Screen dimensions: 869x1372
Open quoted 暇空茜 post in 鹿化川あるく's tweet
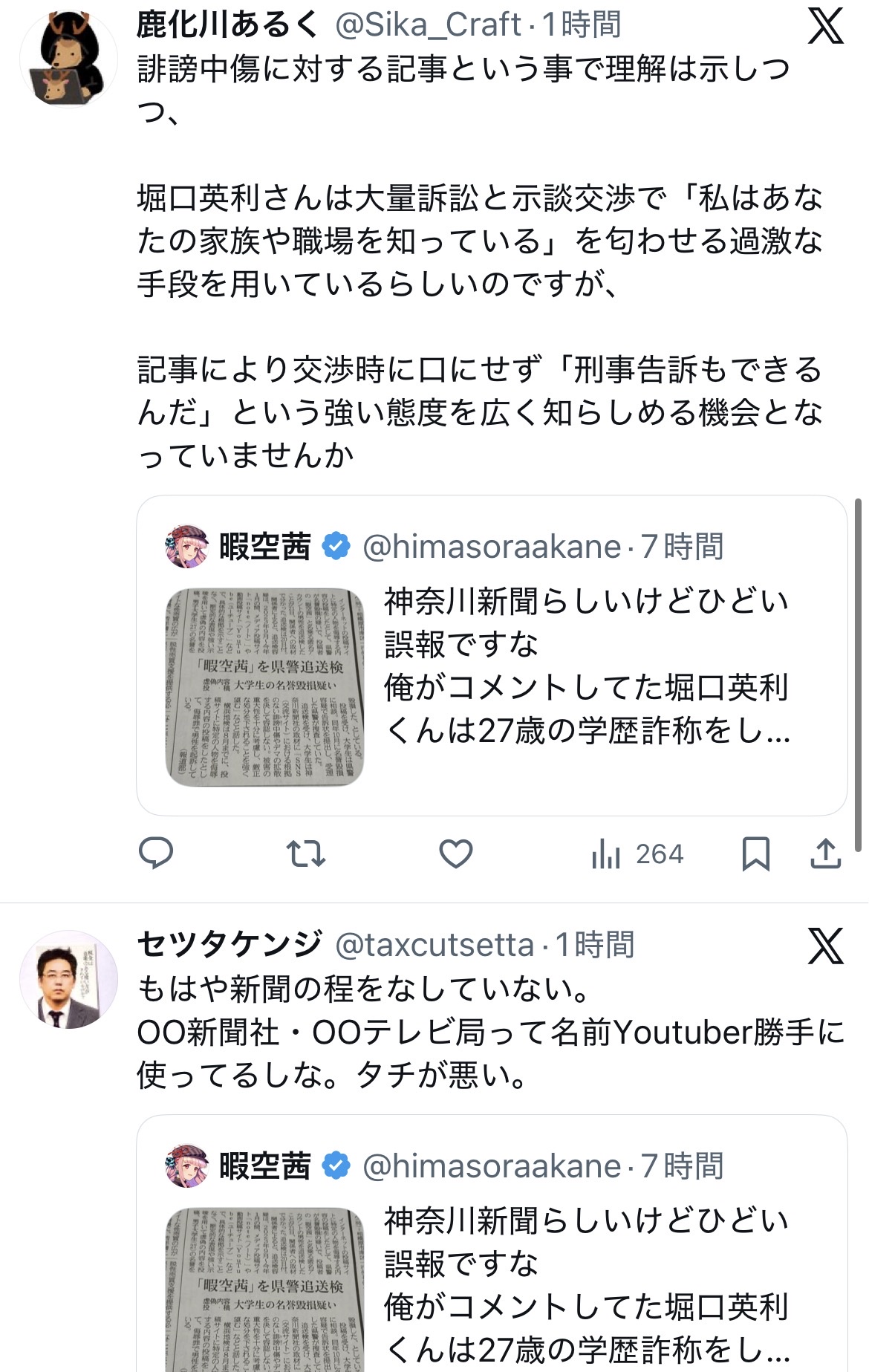coord(492,655)
